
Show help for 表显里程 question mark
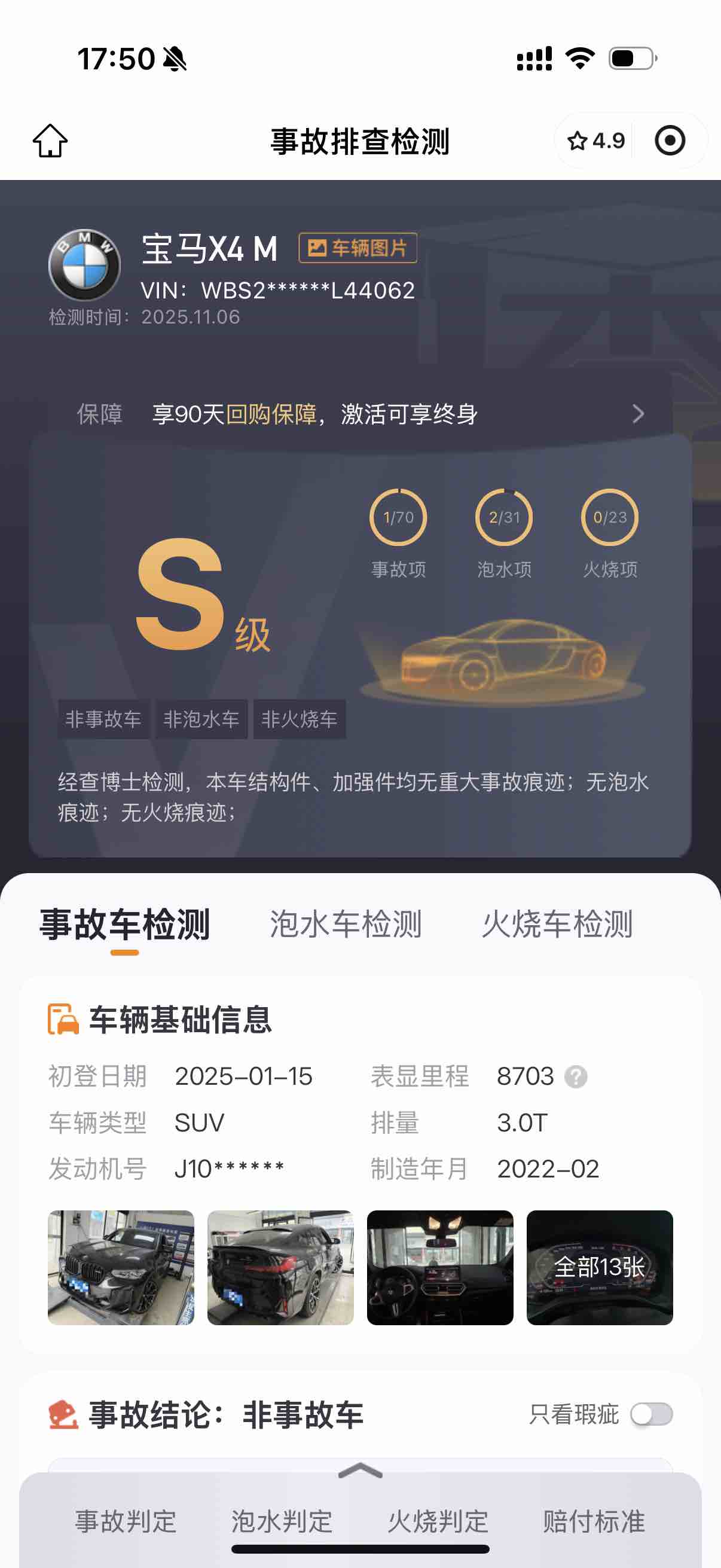tap(576, 1077)
